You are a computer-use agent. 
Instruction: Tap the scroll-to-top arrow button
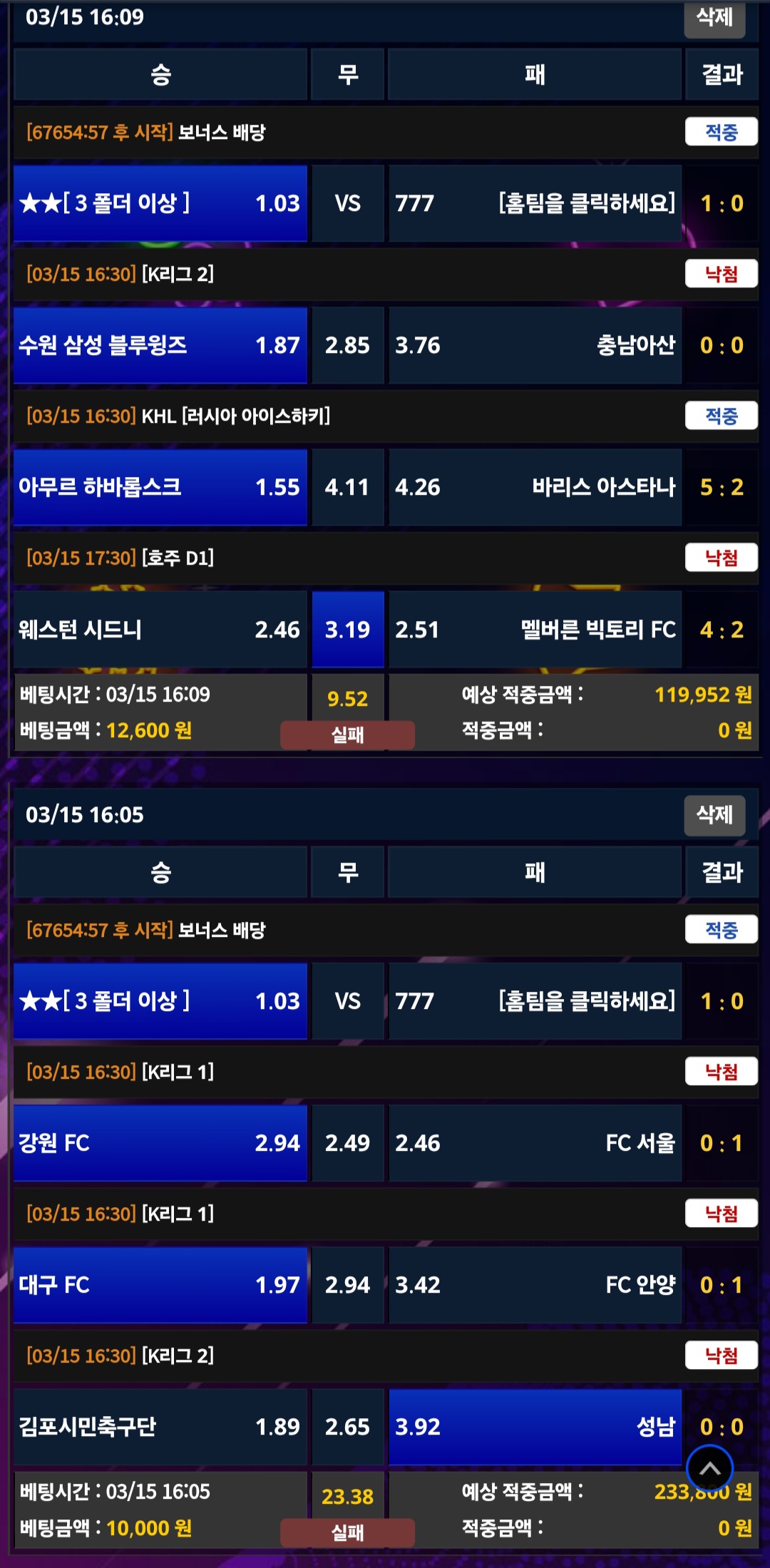pos(709,1468)
